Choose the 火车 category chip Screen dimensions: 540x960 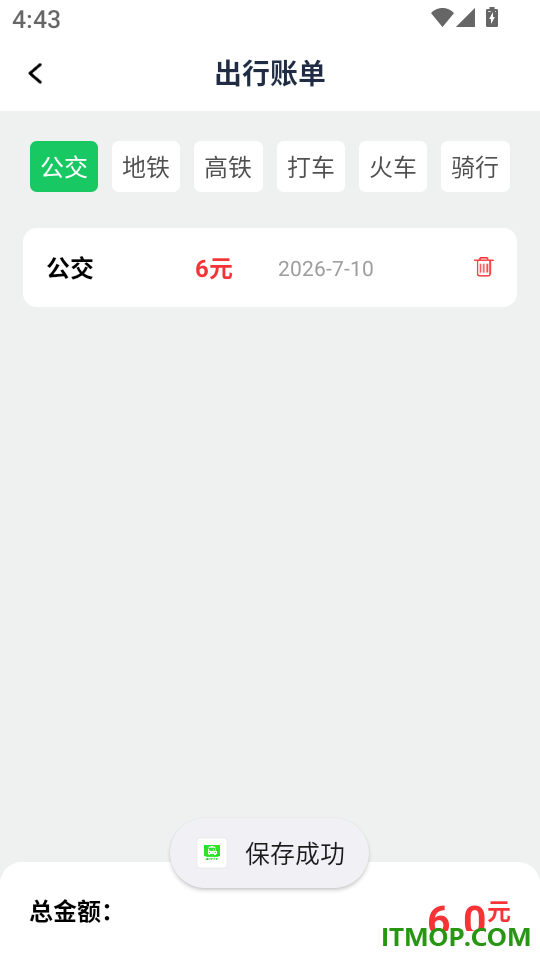point(392,167)
